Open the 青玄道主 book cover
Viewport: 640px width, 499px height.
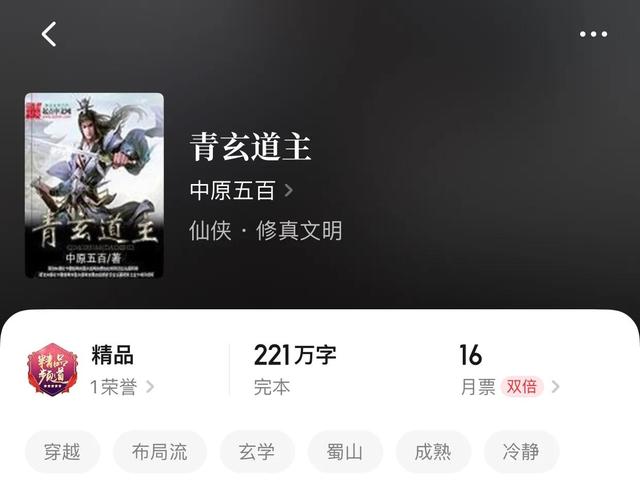click(94, 186)
